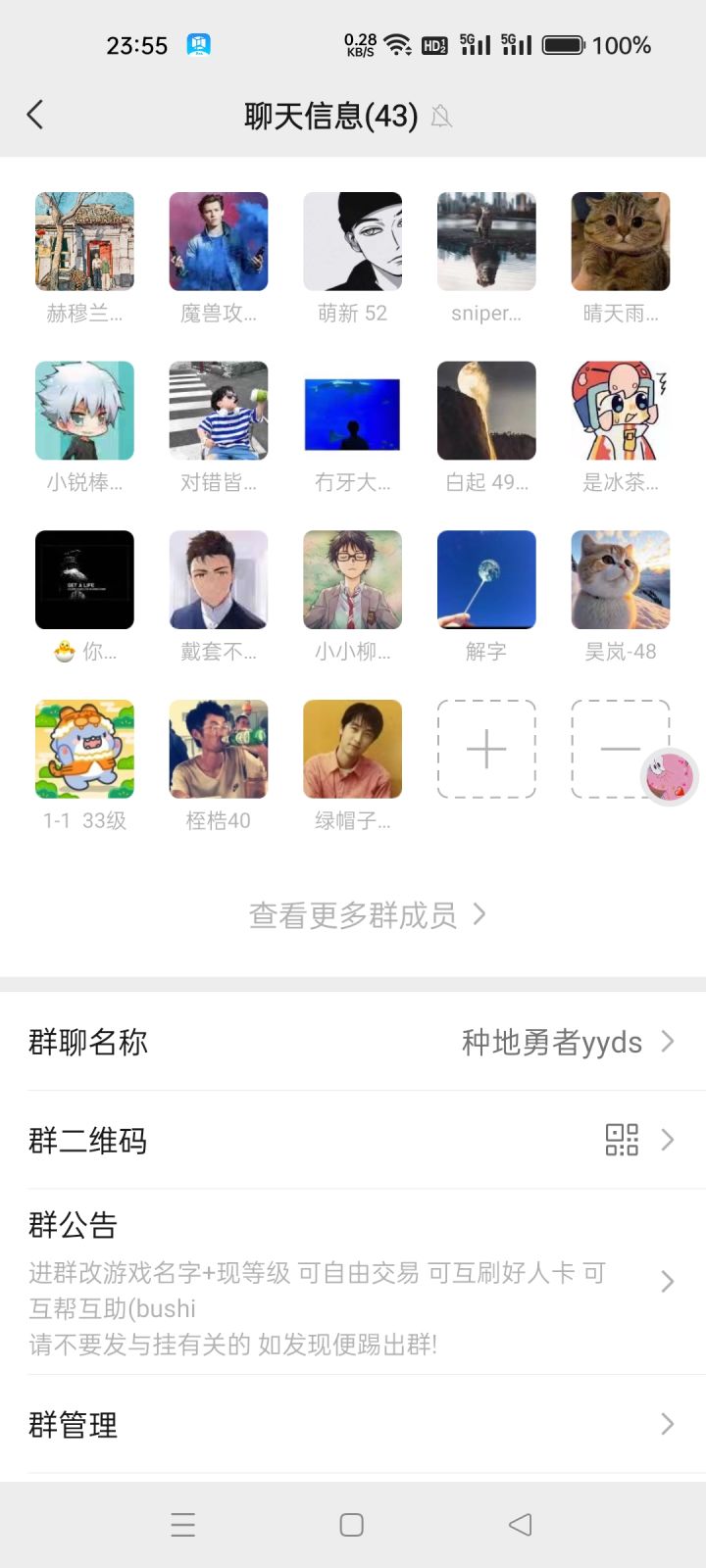
Task: Tap the plus icon to add members
Action: 485,748
